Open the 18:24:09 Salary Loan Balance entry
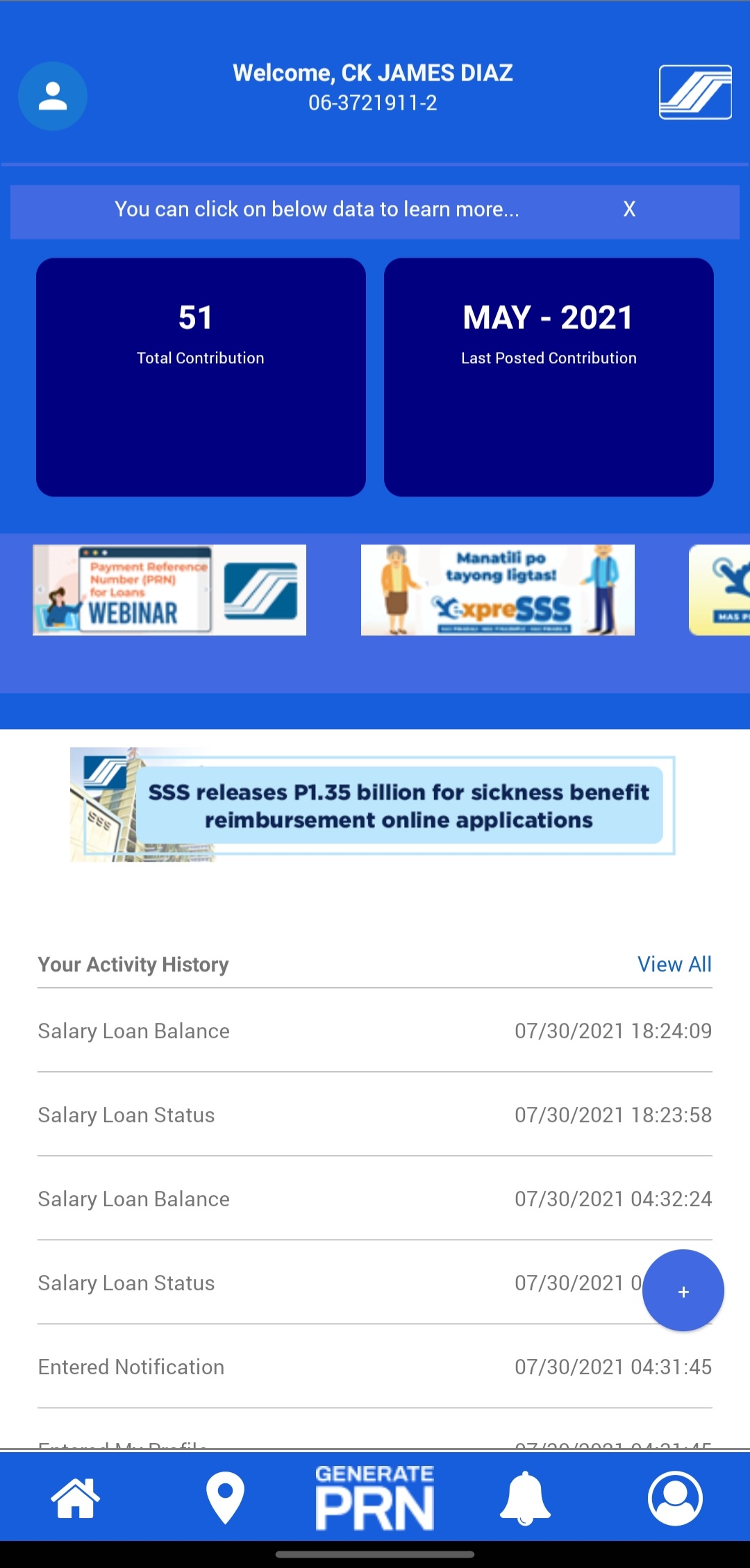Viewport: 750px width, 1568px height. pos(375,1031)
